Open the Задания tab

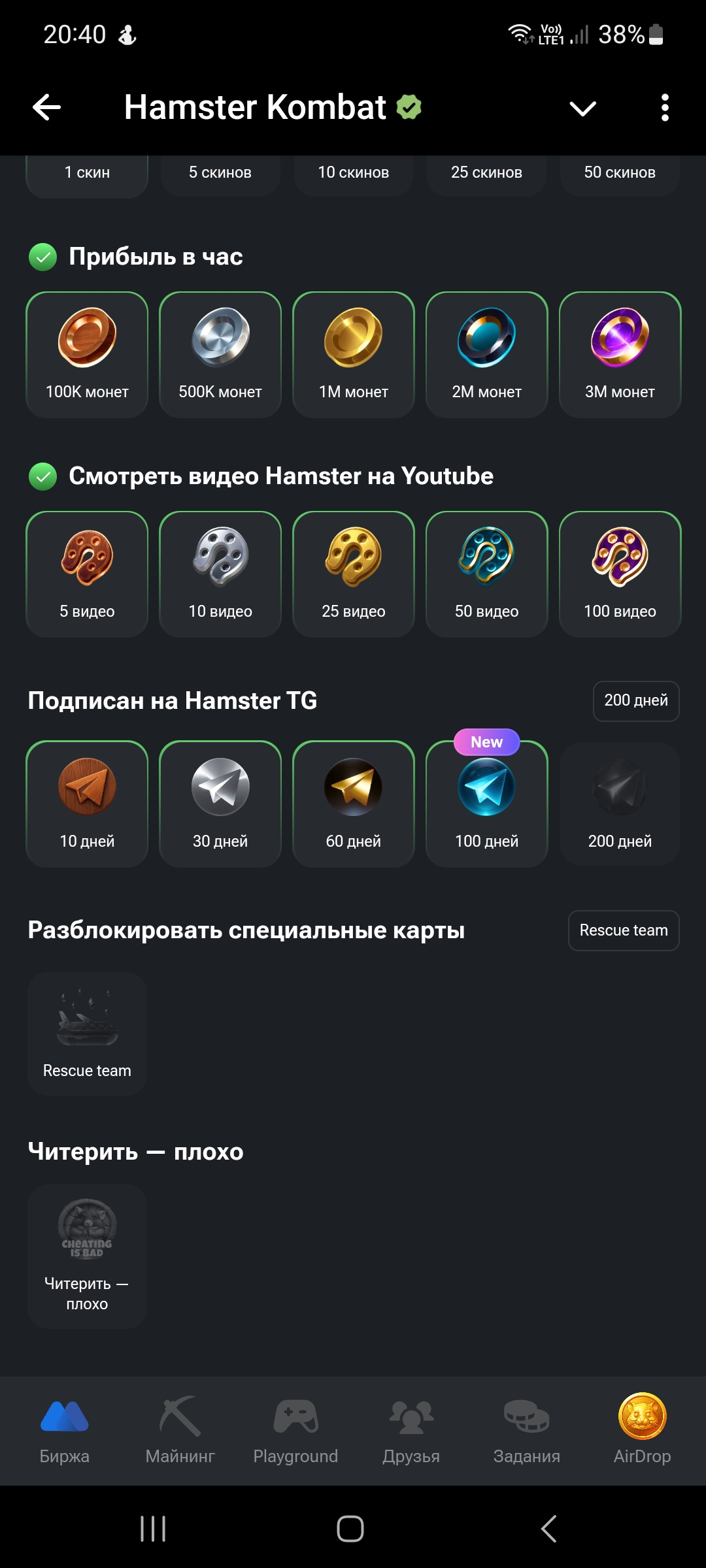click(527, 1430)
